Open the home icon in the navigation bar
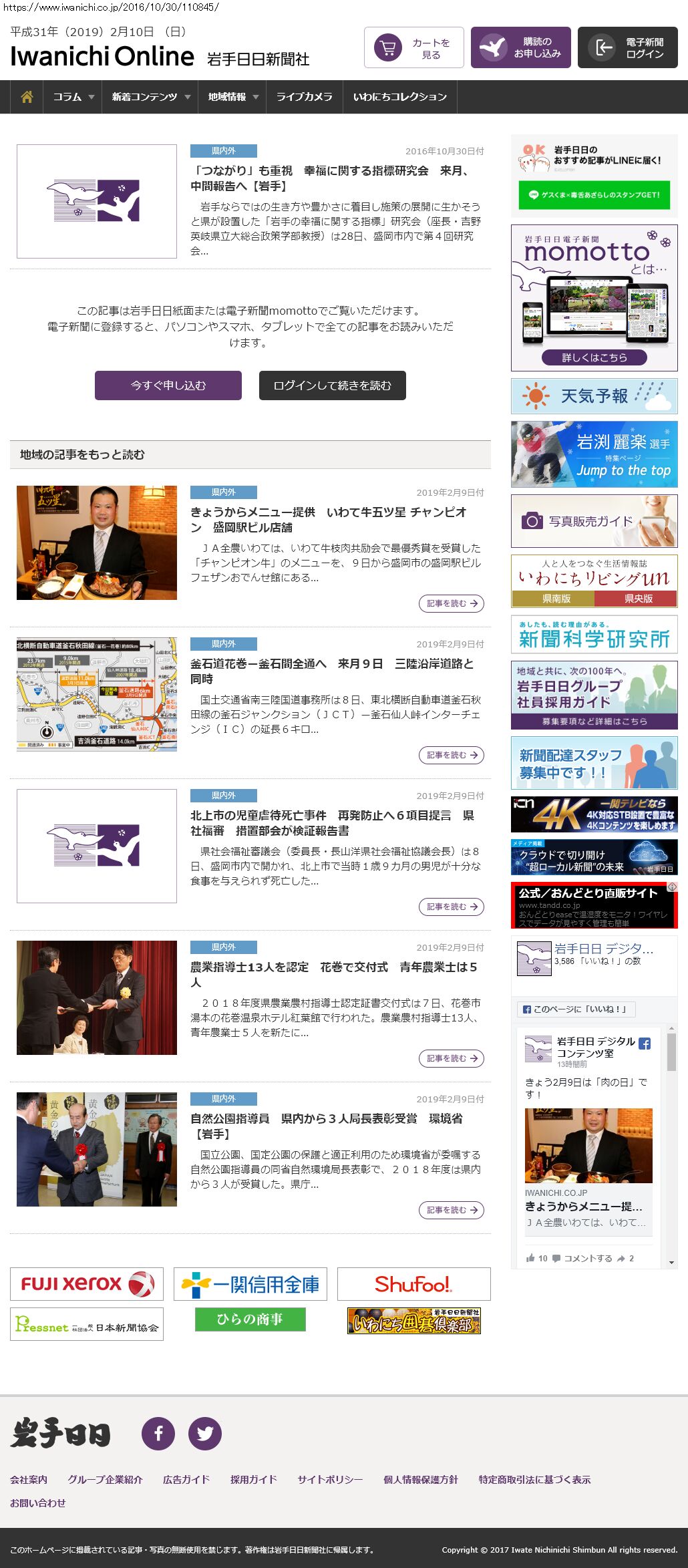Screen dimensions: 688x1568 click(27, 97)
